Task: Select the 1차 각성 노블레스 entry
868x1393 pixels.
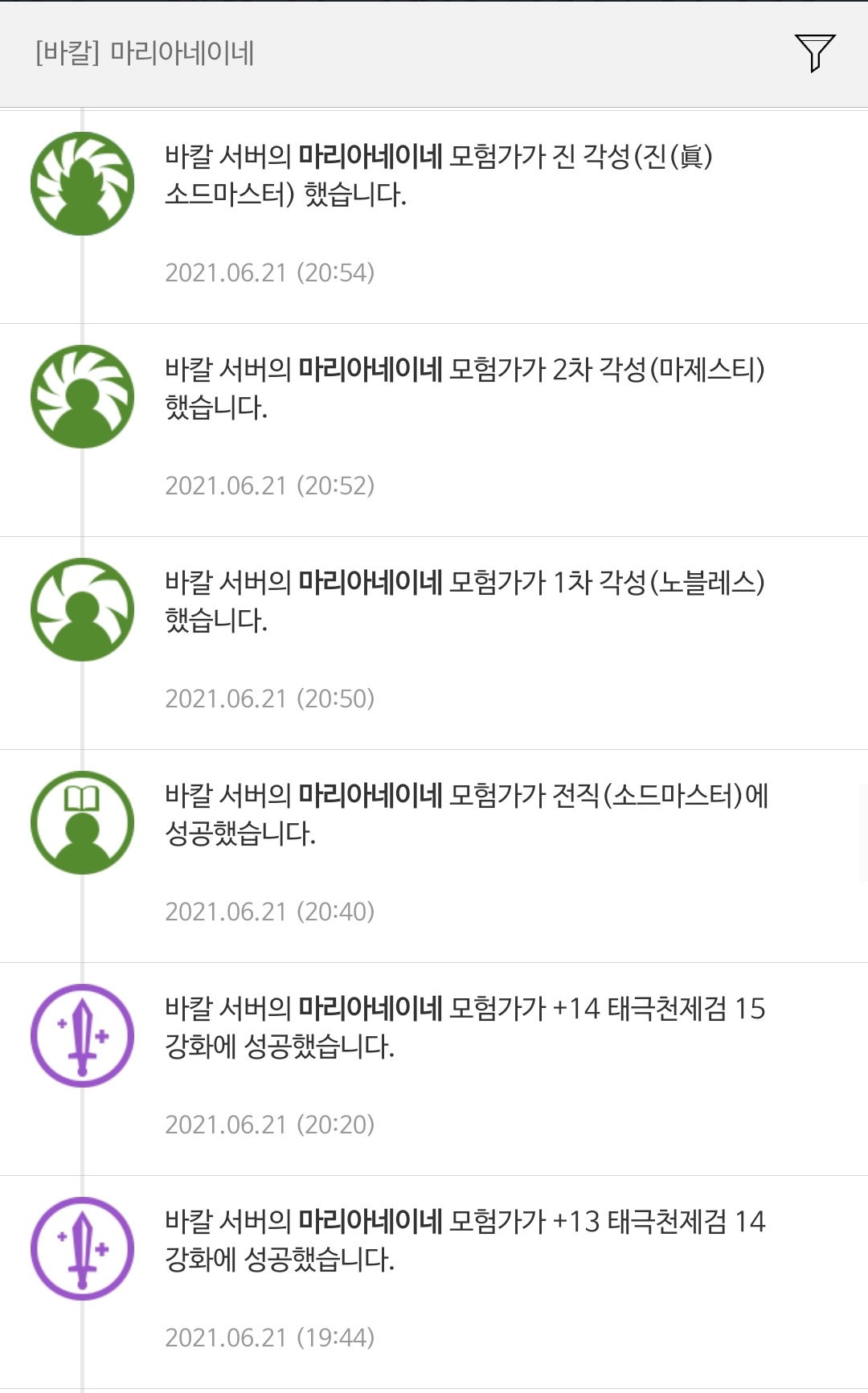Action: pos(434,643)
